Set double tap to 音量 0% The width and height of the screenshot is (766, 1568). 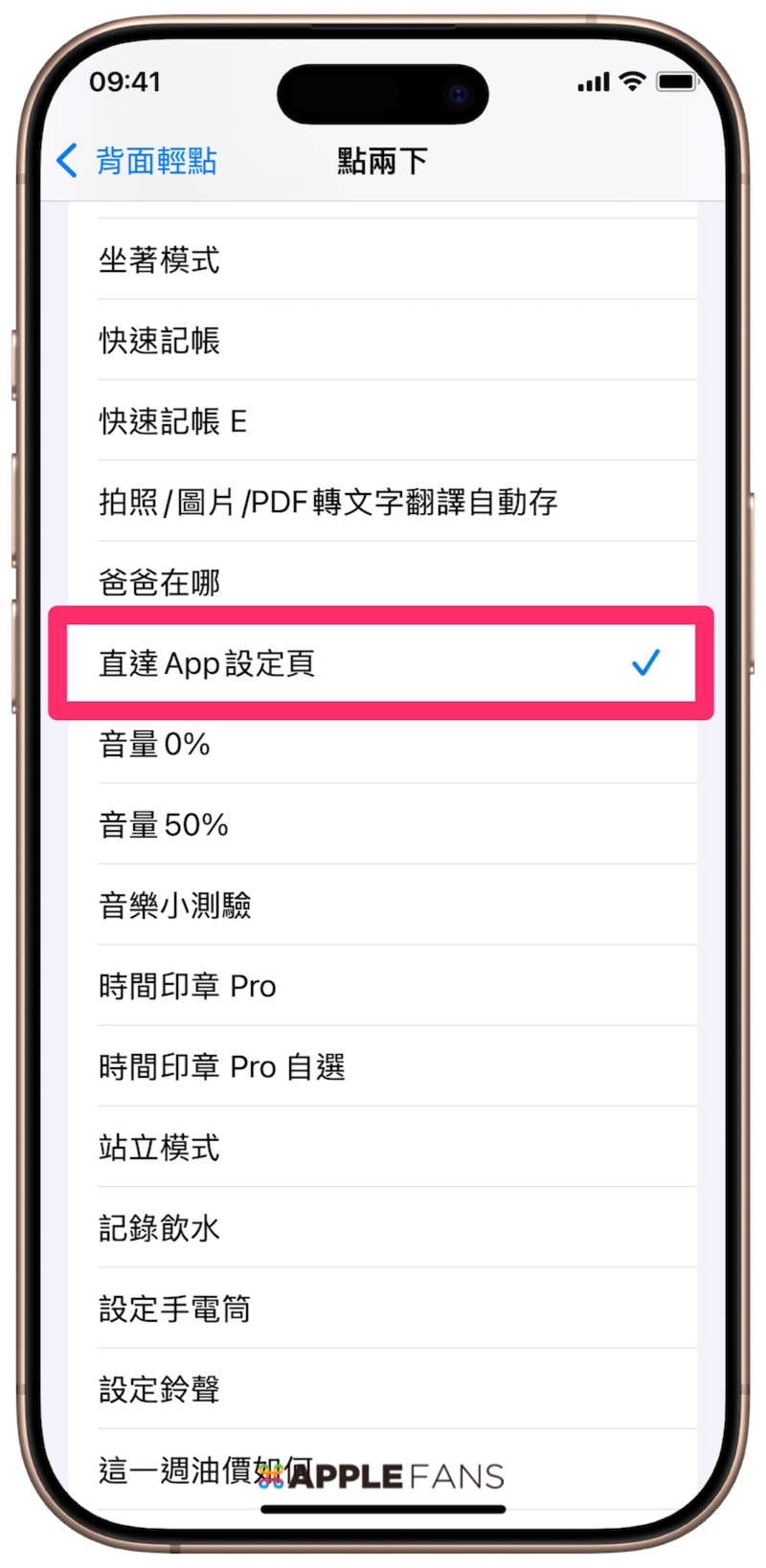click(x=154, y=744)
